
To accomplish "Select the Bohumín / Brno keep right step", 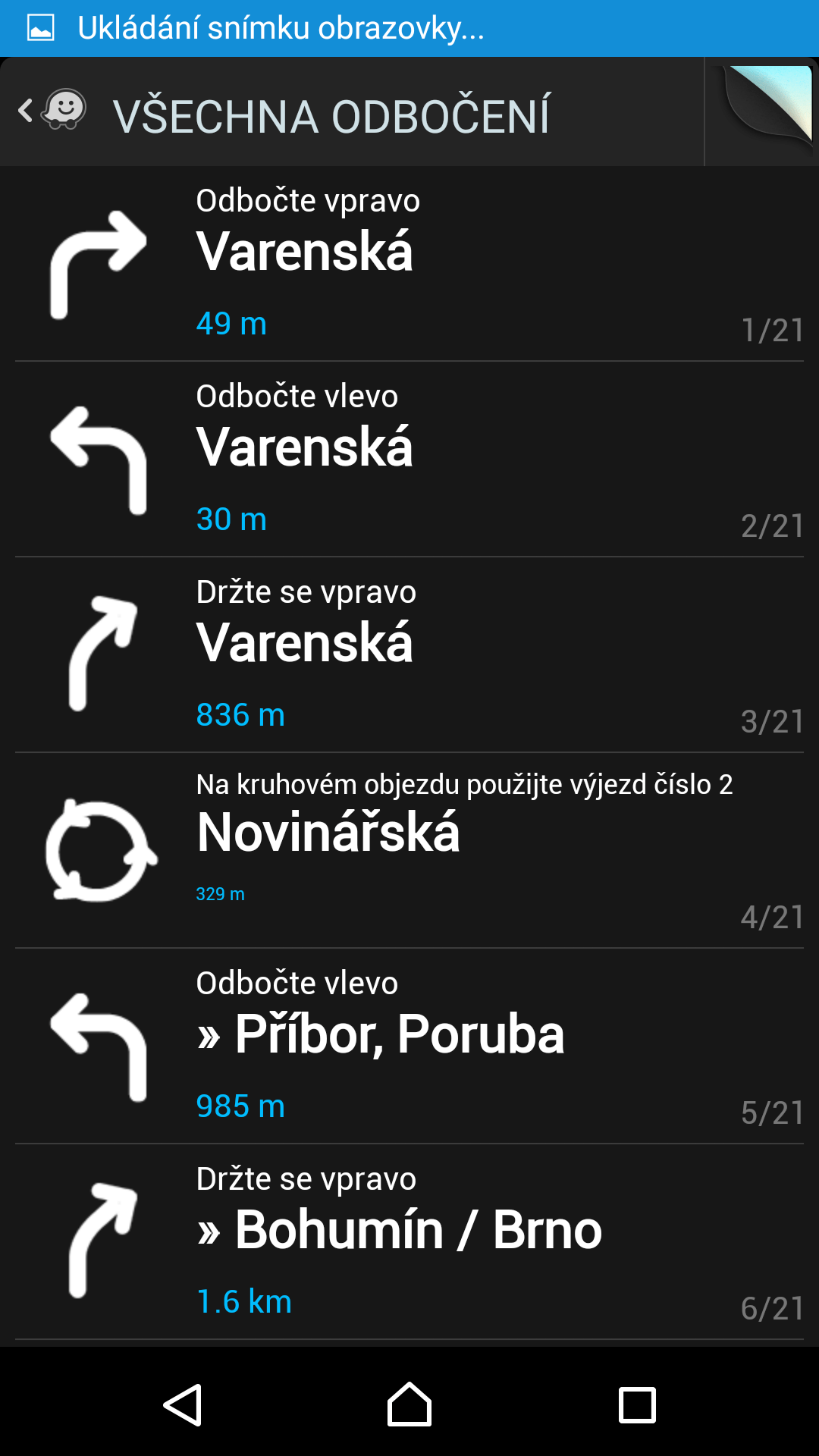I will 409,1242.
